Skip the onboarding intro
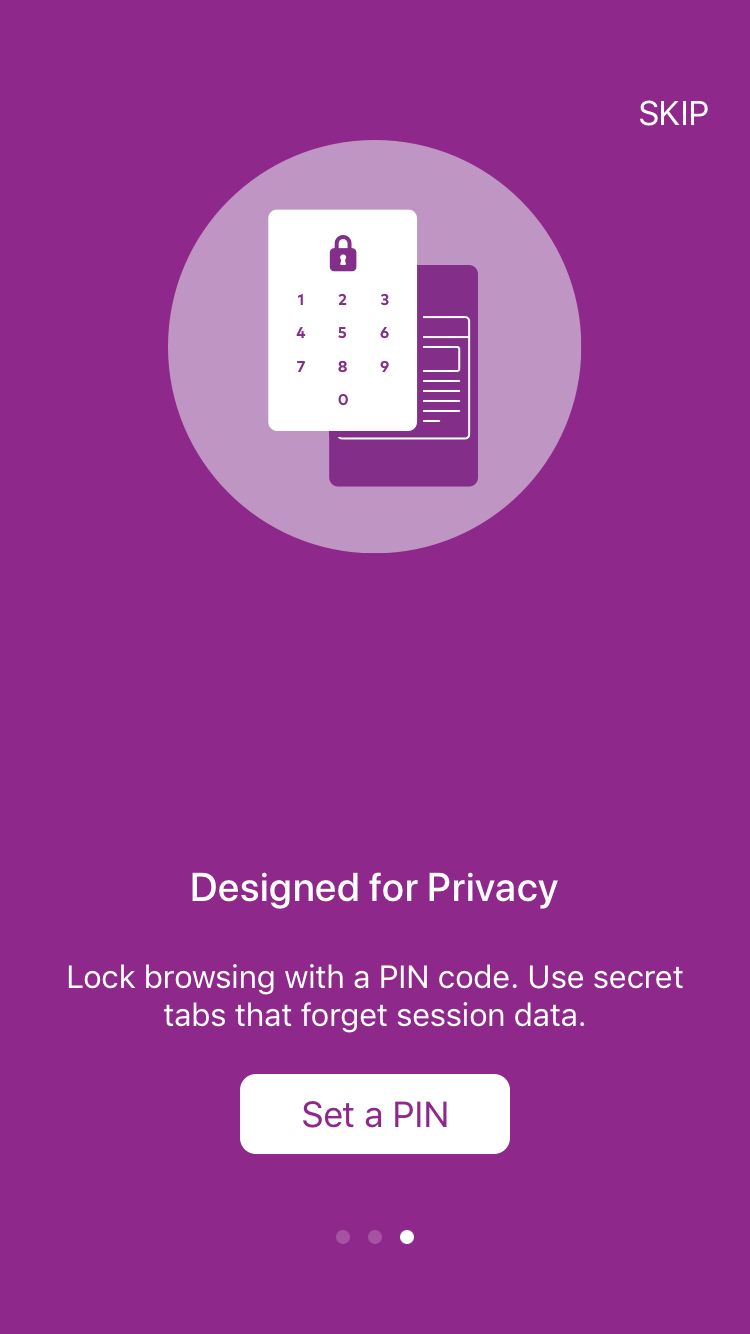 click(x=673, y=114)
